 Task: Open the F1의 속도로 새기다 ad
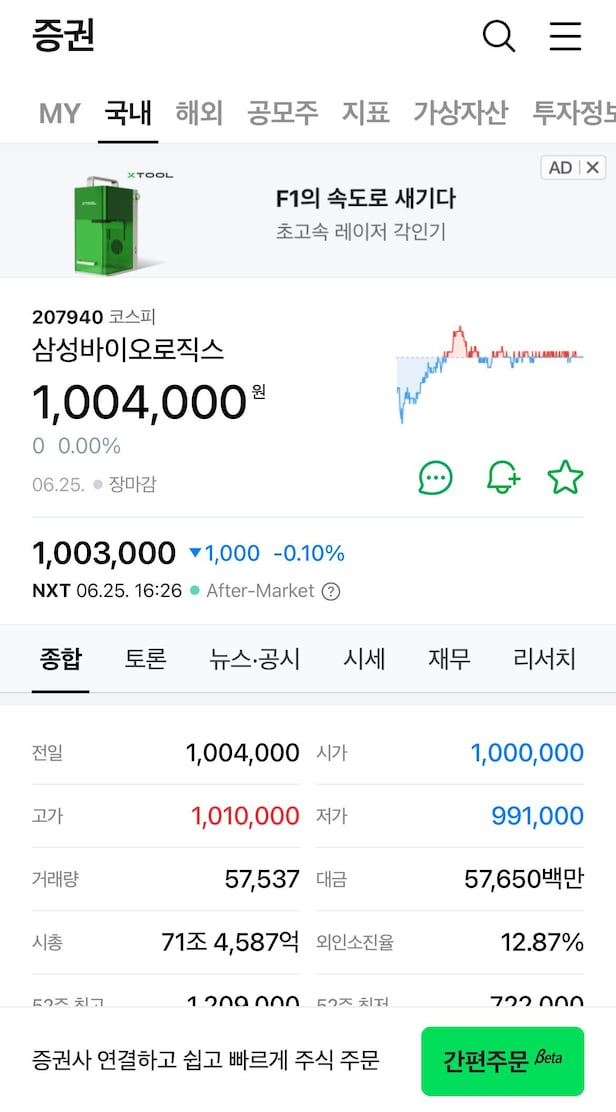365,213
